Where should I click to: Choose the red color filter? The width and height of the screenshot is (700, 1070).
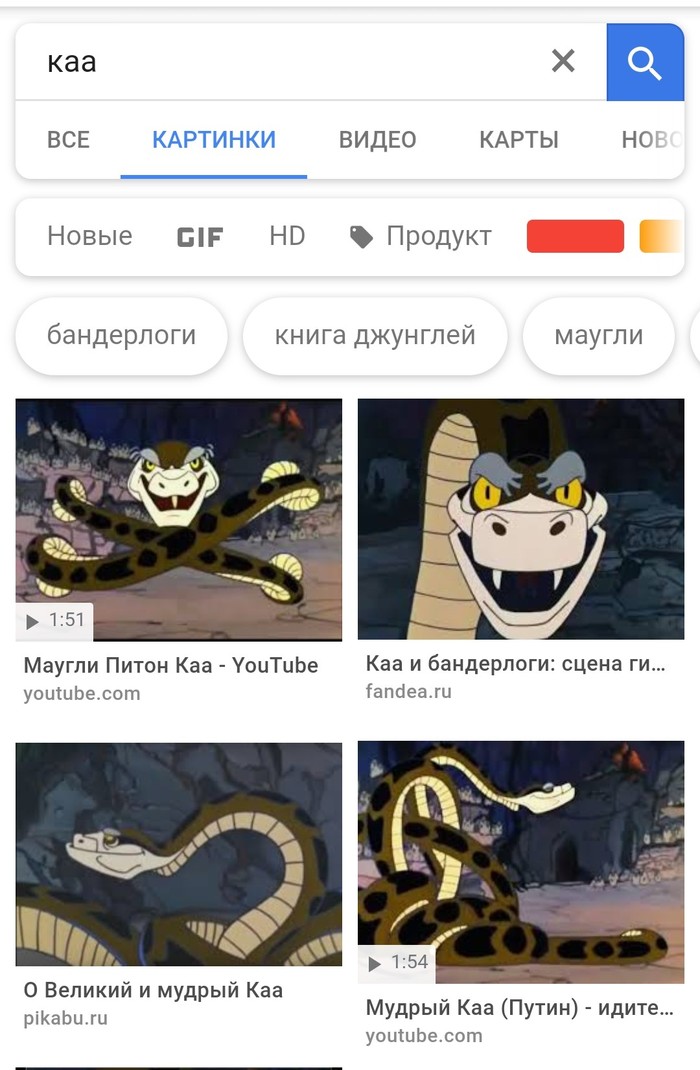tap(575, 236)
